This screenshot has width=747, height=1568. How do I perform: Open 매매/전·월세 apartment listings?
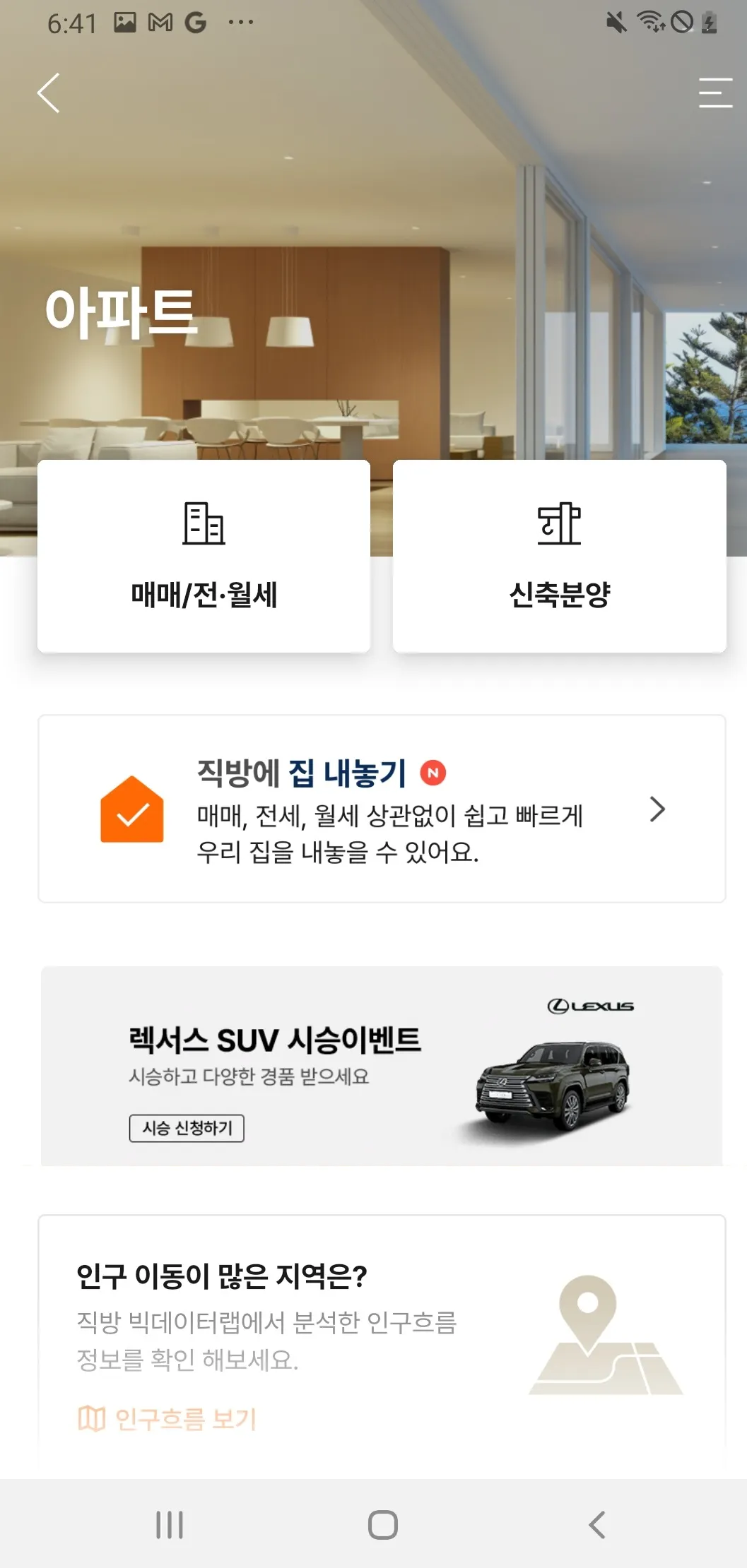(x=204, y=557)
